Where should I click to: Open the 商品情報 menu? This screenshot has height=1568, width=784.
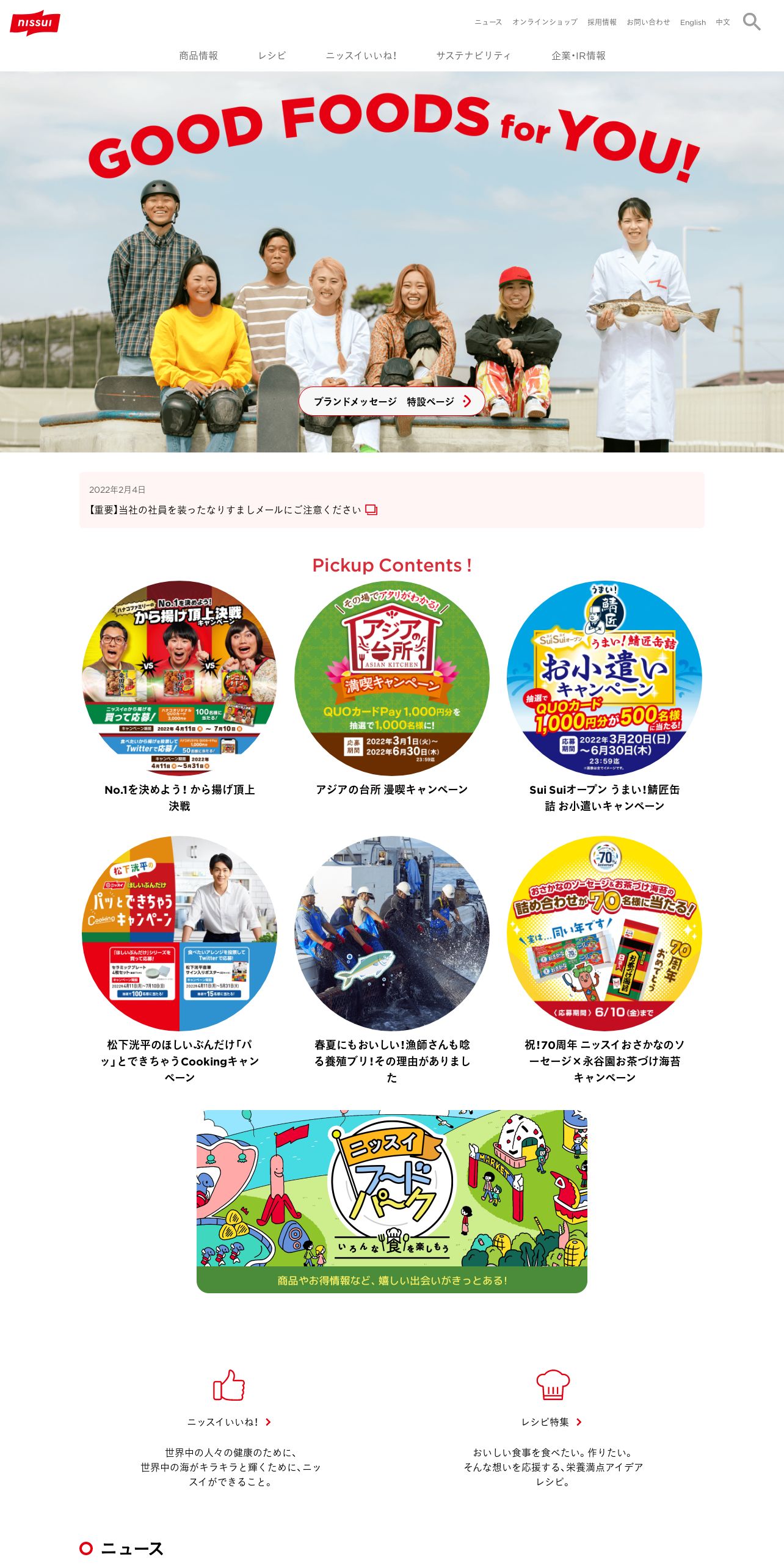[198, 56]
